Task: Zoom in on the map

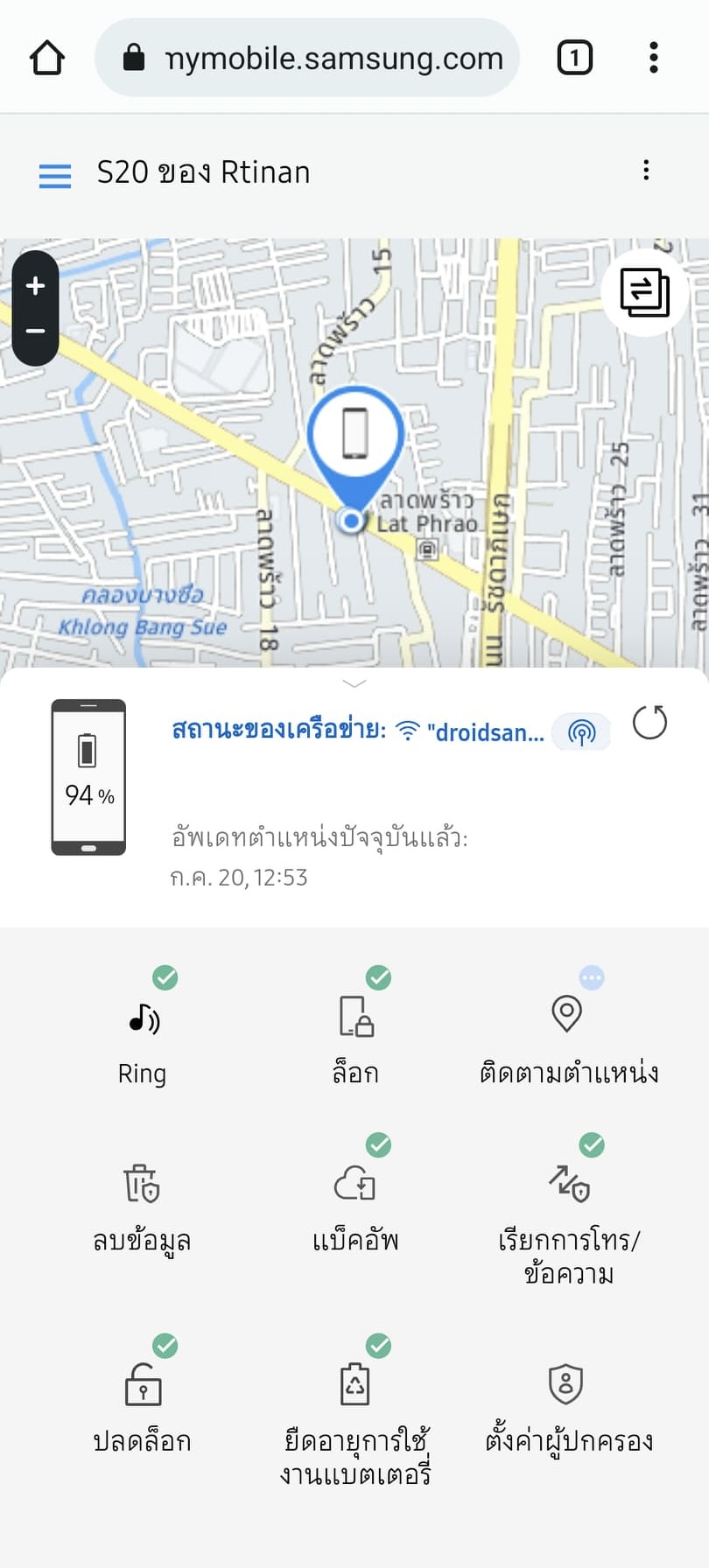Action: tap(35, 285)
